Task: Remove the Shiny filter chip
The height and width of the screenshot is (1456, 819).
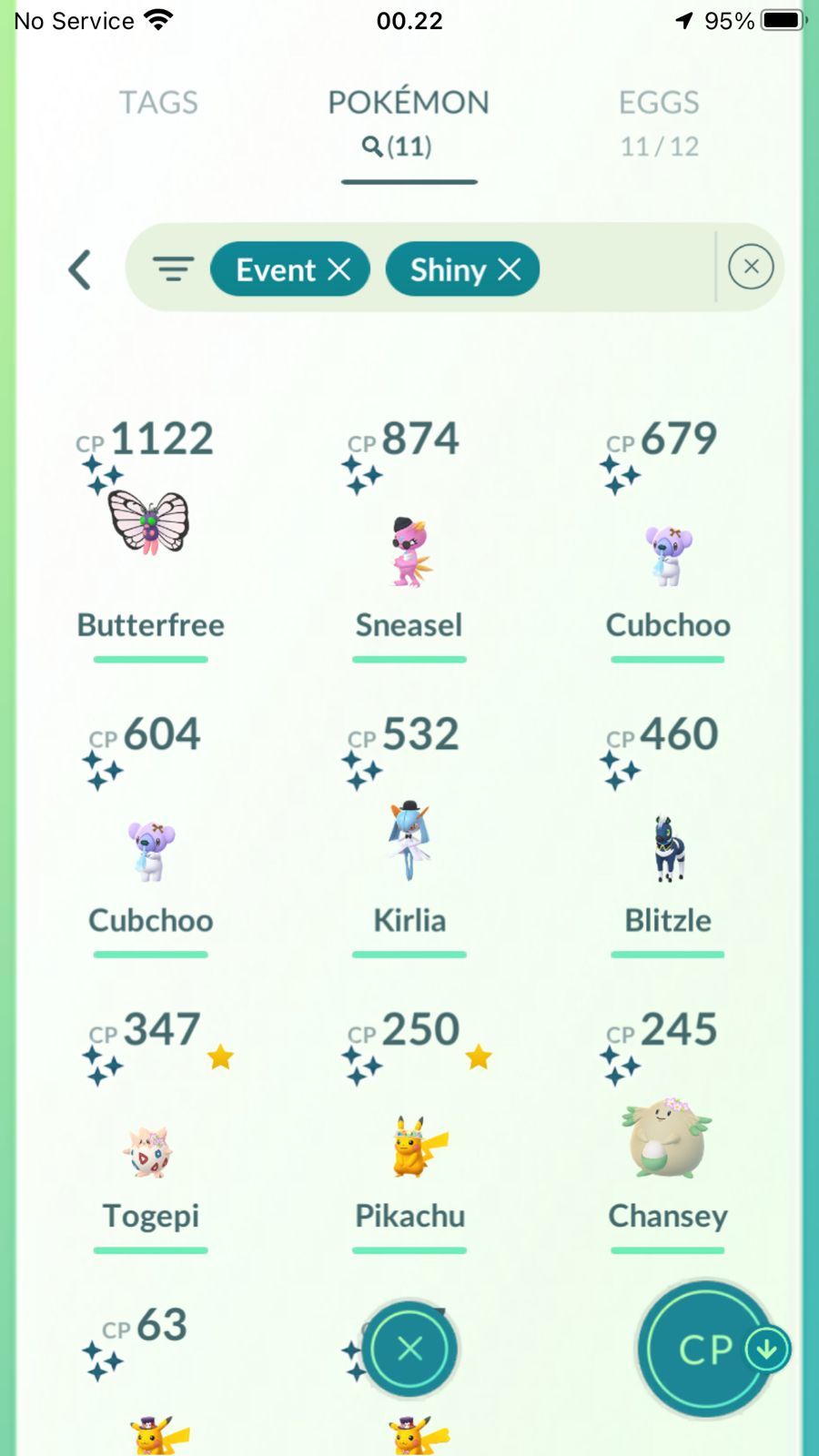Action: [510, 269]
